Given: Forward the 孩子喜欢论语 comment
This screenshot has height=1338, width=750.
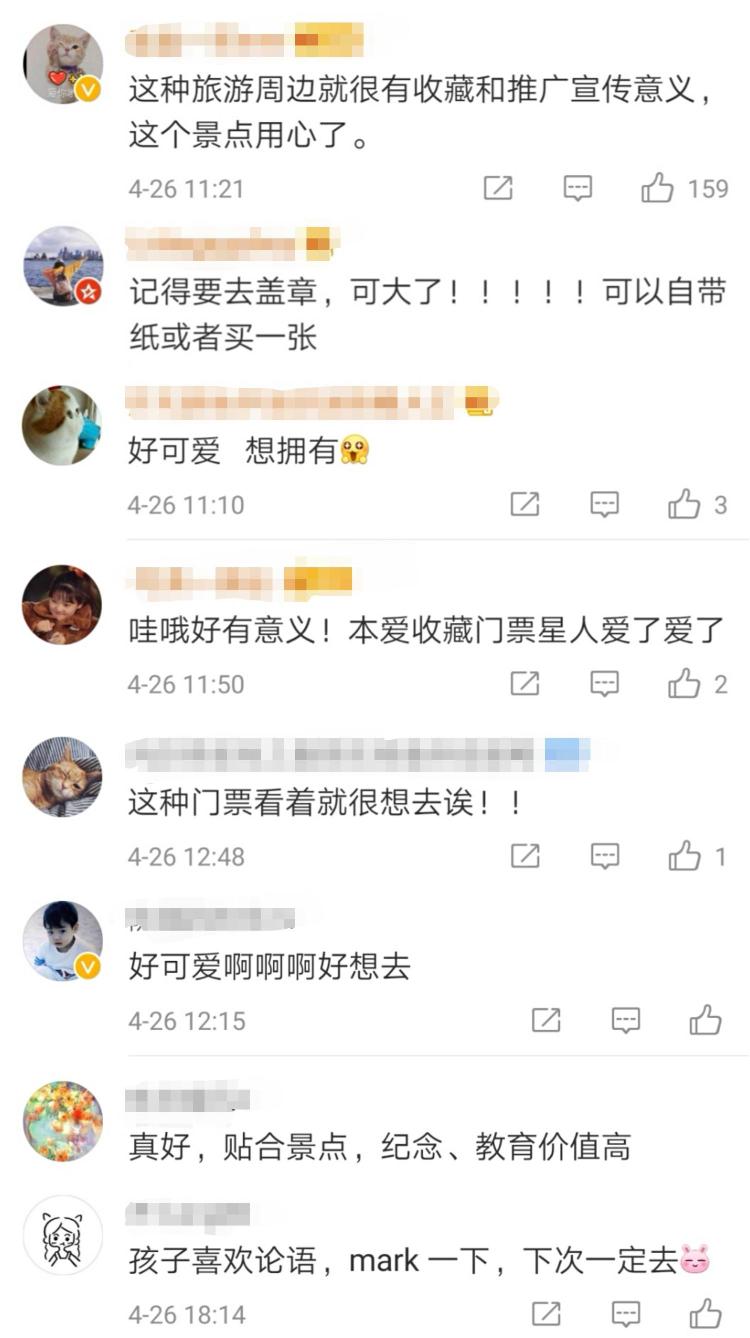Looking at the screenshot, I should pos(546,1313).
